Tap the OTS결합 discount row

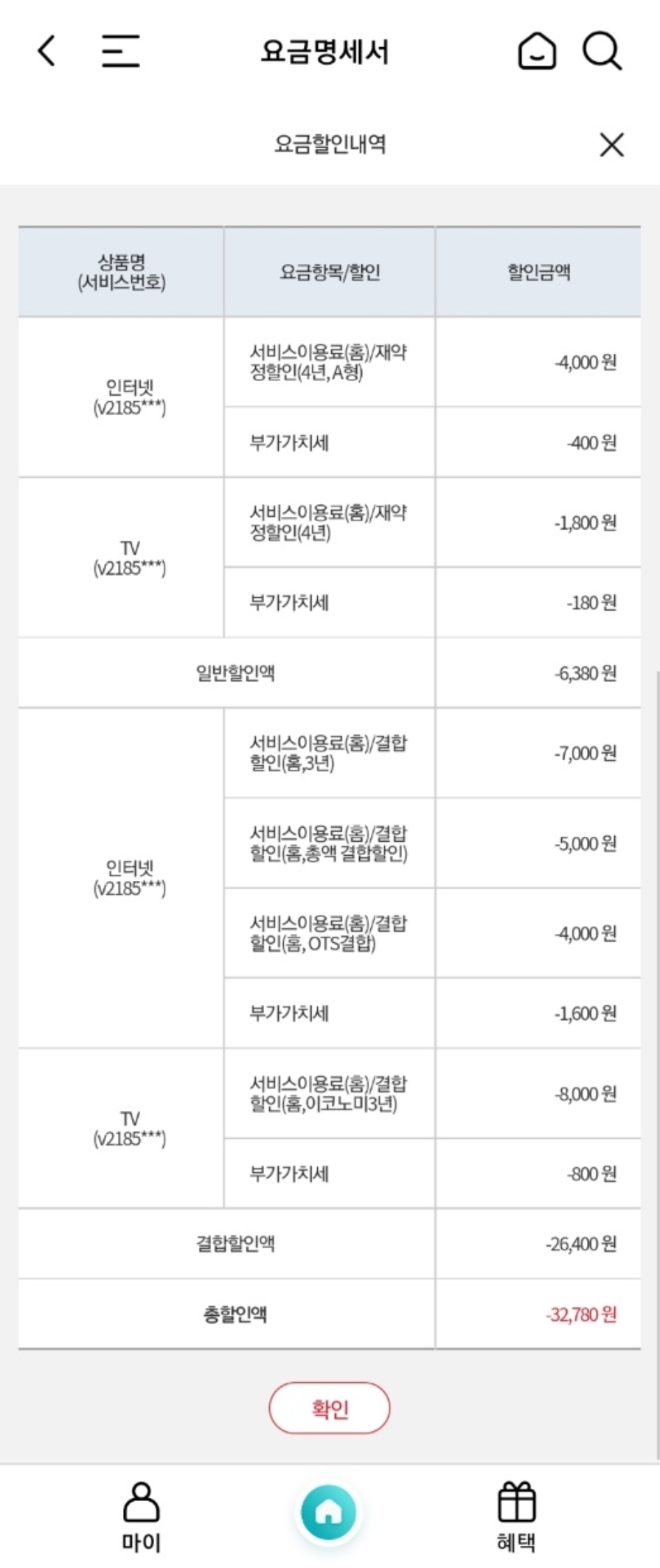330,933
